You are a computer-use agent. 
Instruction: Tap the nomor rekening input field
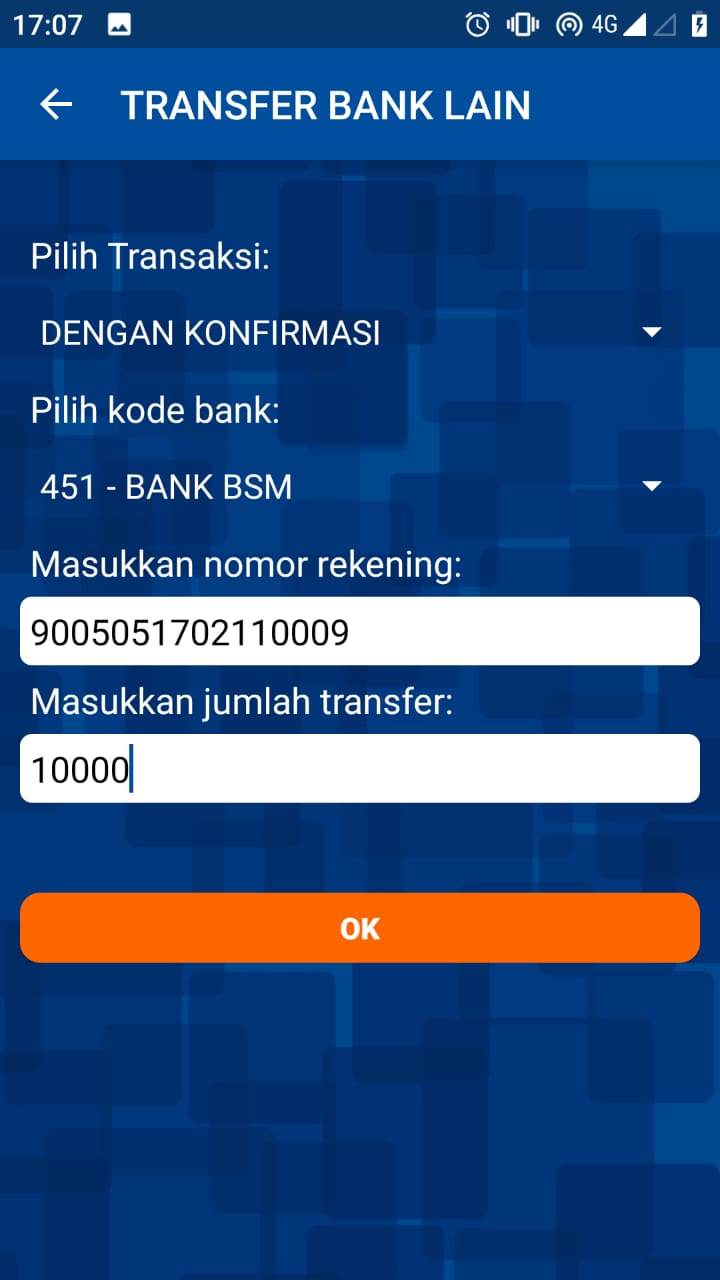(x=360, y=631)
